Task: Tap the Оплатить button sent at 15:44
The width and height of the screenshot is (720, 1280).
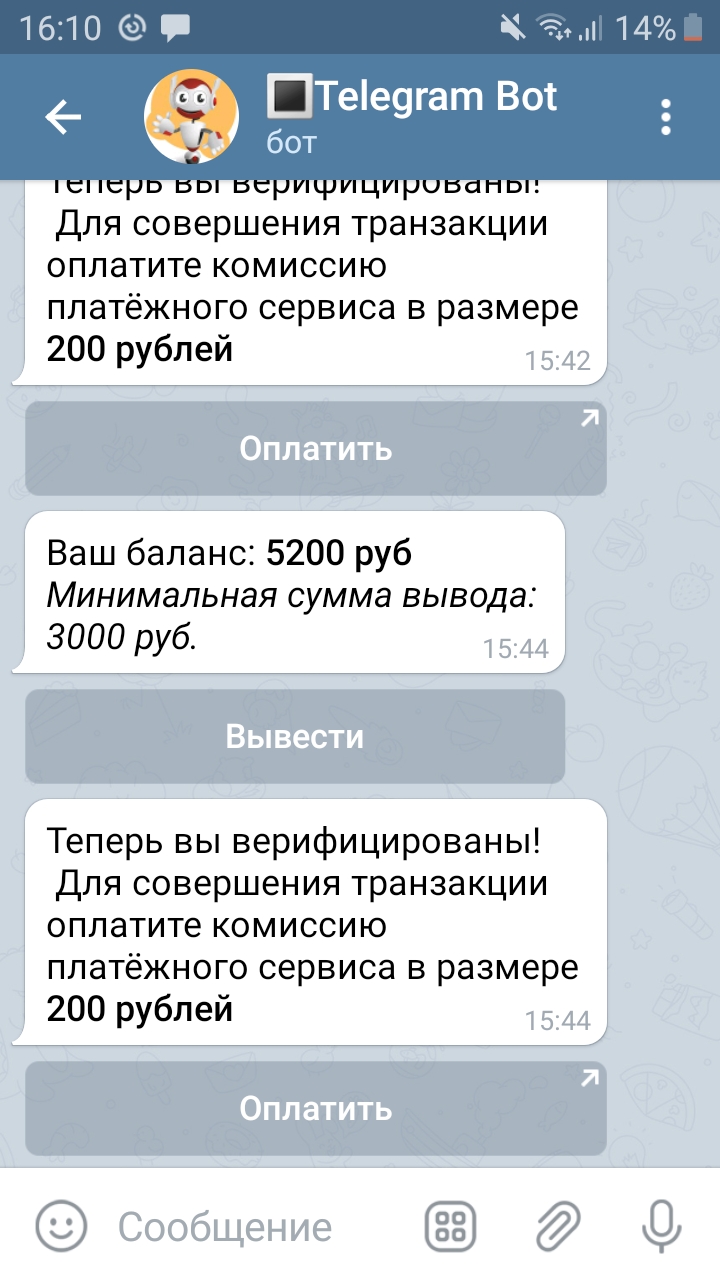Action: click(x=316, y=1108)
